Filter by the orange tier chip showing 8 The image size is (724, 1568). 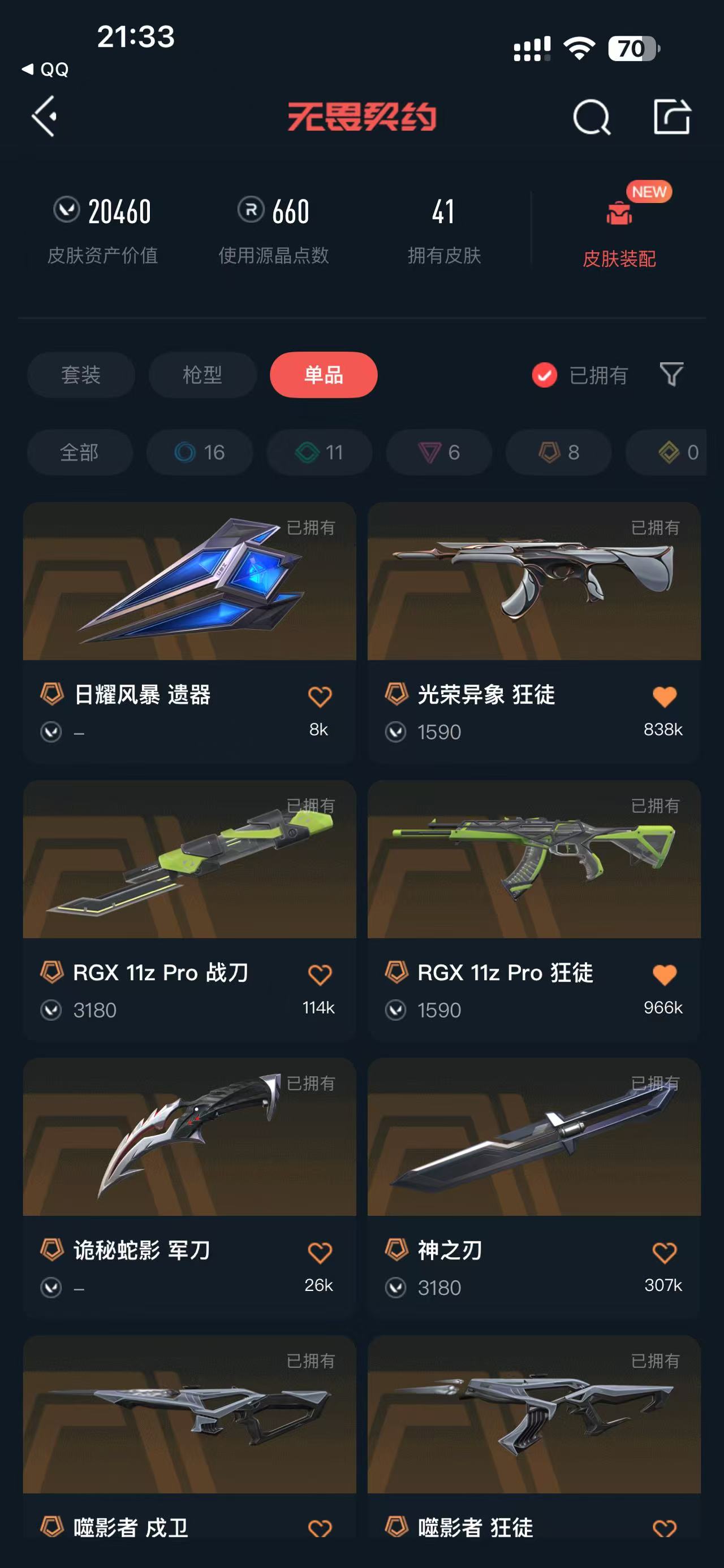[x=558, y=452]
